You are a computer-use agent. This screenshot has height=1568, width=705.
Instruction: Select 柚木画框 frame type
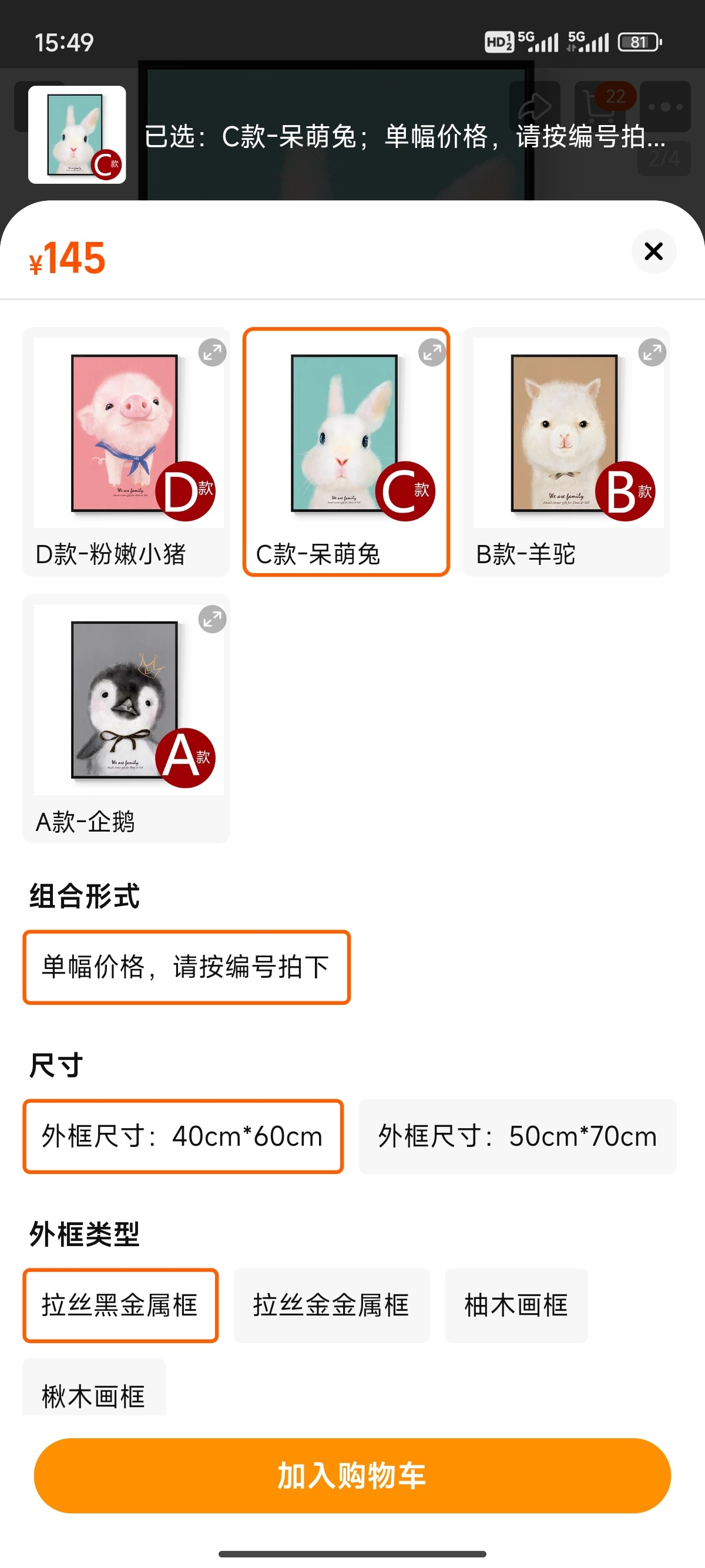click(516, 1305)
